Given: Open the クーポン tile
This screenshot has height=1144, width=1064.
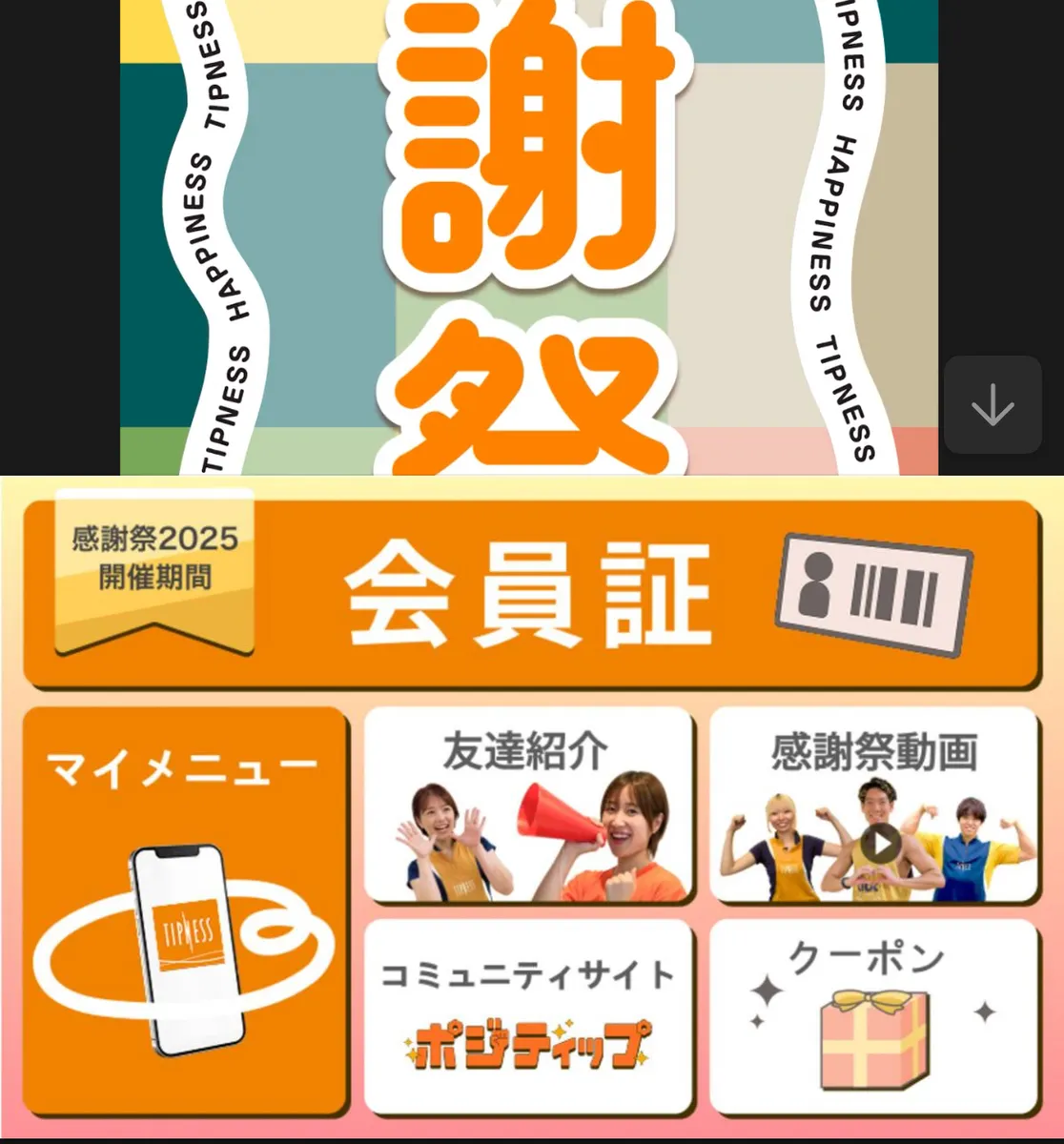Looking at the screenshot, I should click(x=873, y=1016).
